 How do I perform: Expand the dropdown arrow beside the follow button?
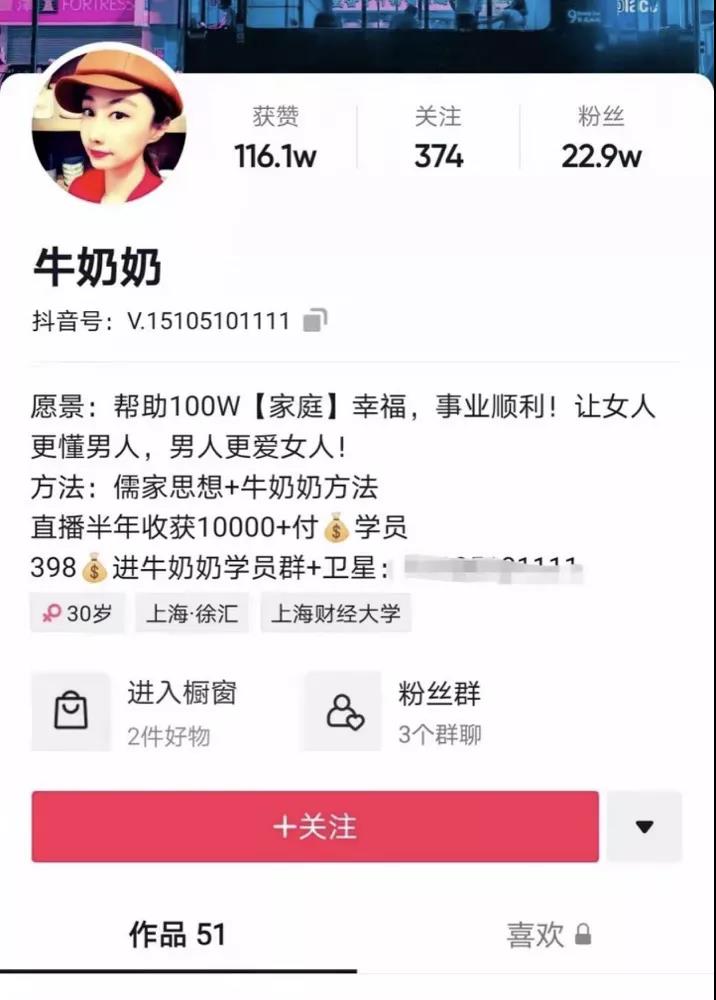coord(644,826)
